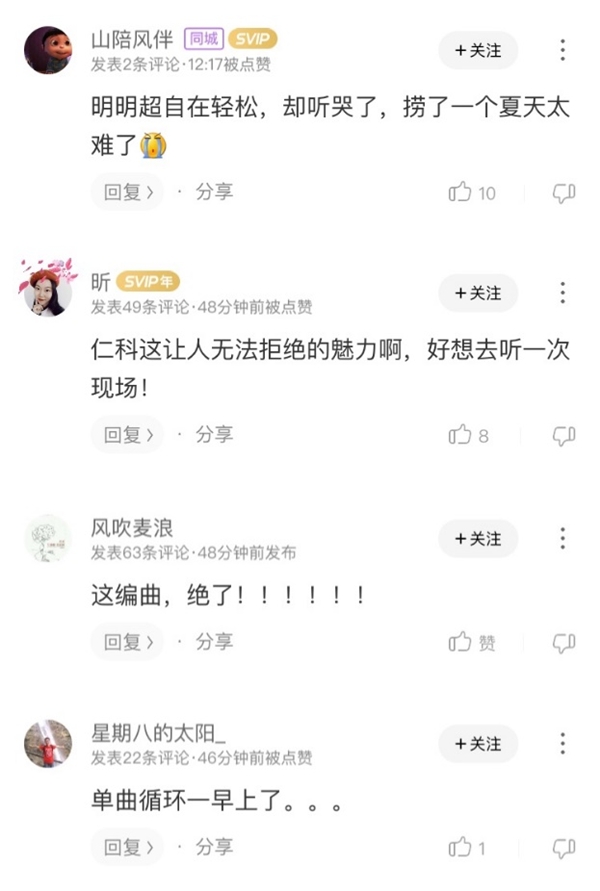Share 昕's comment
Screen dimensions: 600x891
213,434
